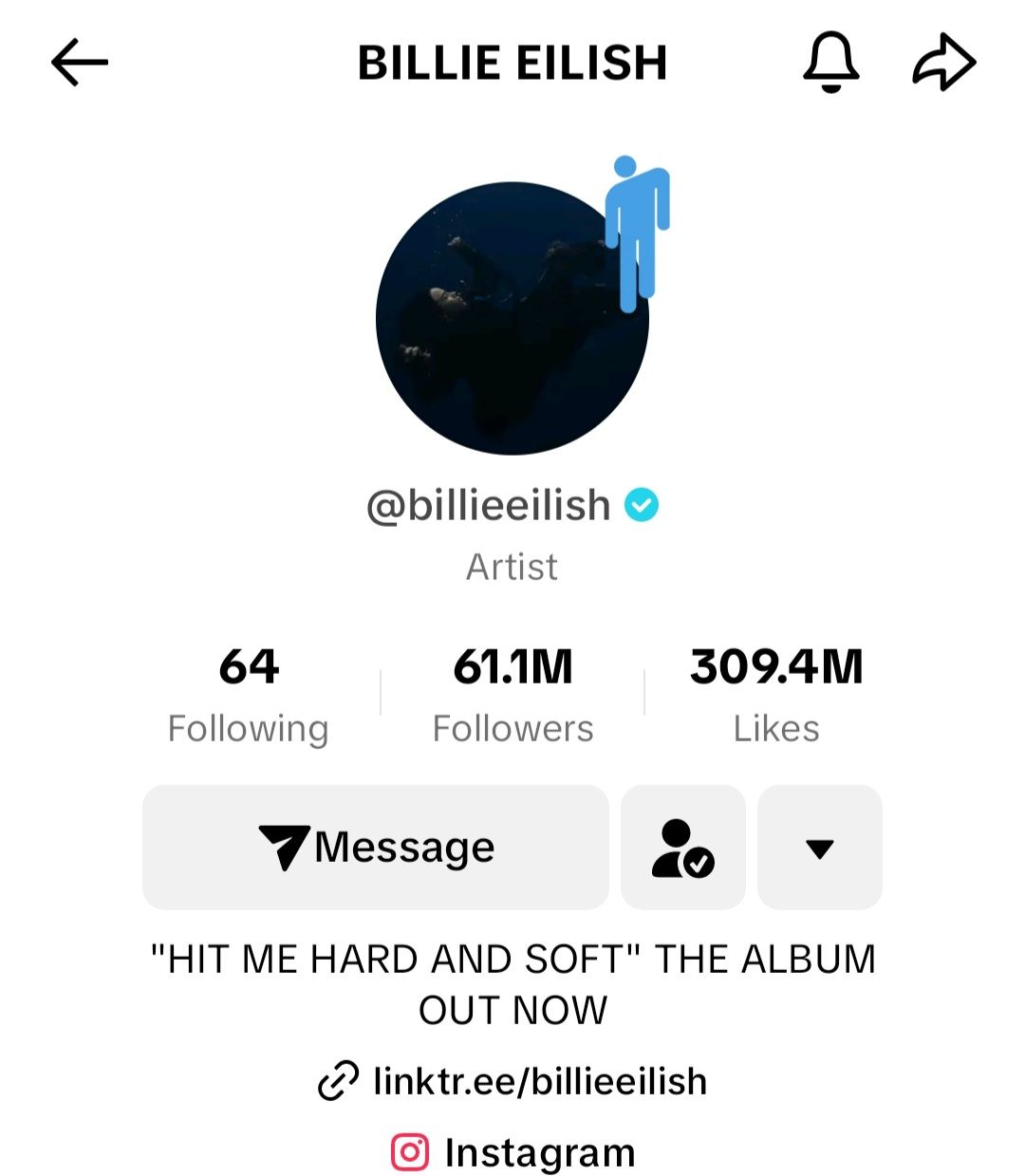View the 61.1M Followers list

(512, 694)
